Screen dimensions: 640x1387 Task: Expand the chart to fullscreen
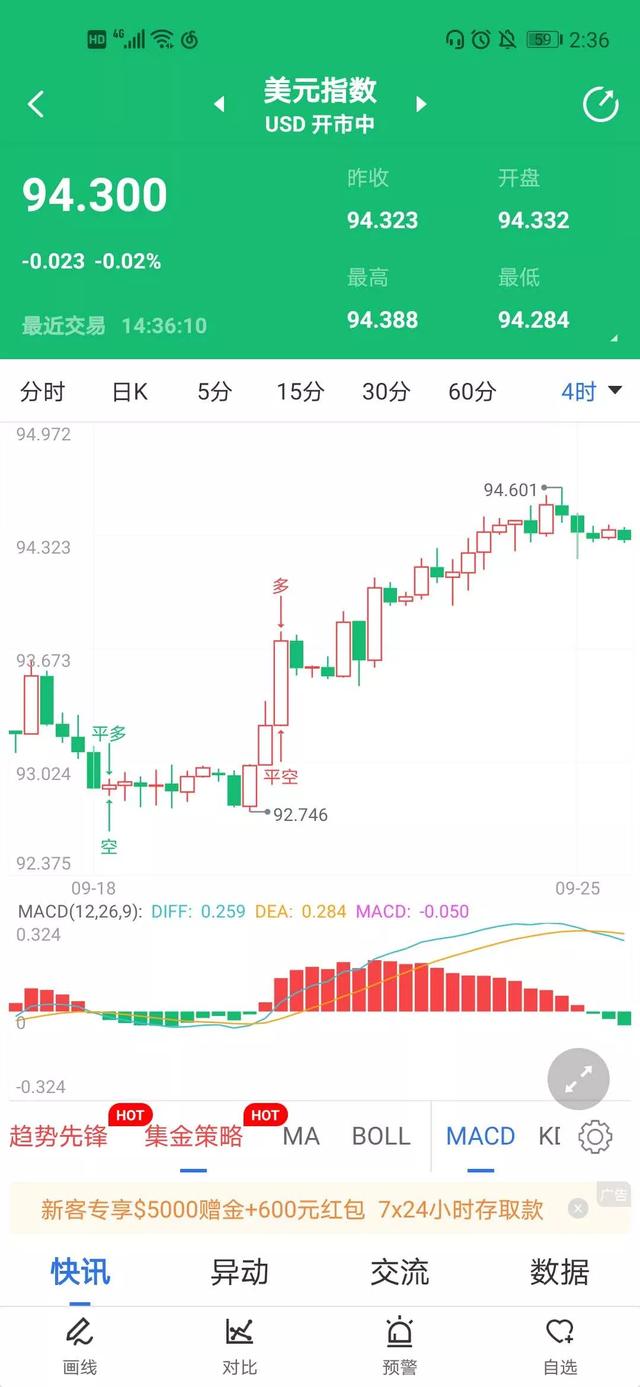pyautogui.click(x=578, y=1079)
